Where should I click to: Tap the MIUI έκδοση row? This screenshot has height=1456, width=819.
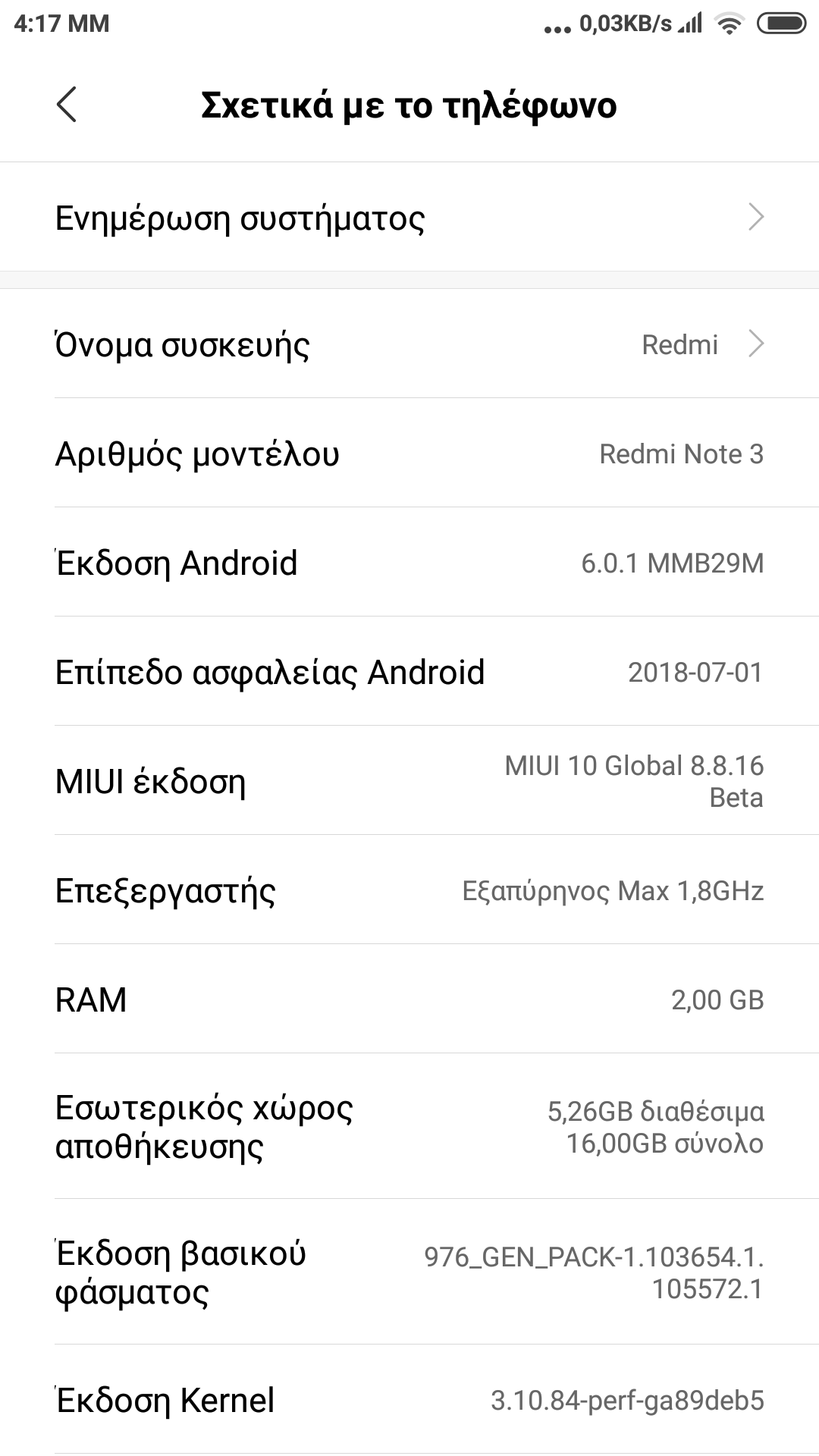click(409, 781)
